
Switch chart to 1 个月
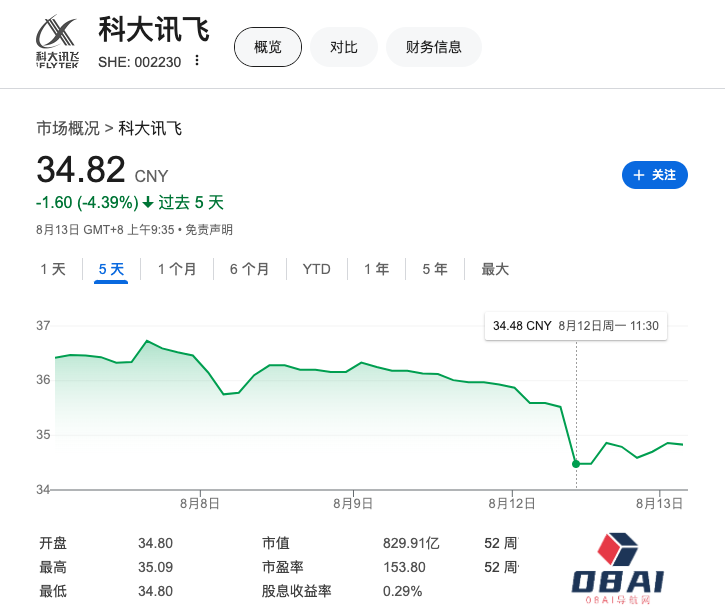pyautogui.click(x=177, y=269)
